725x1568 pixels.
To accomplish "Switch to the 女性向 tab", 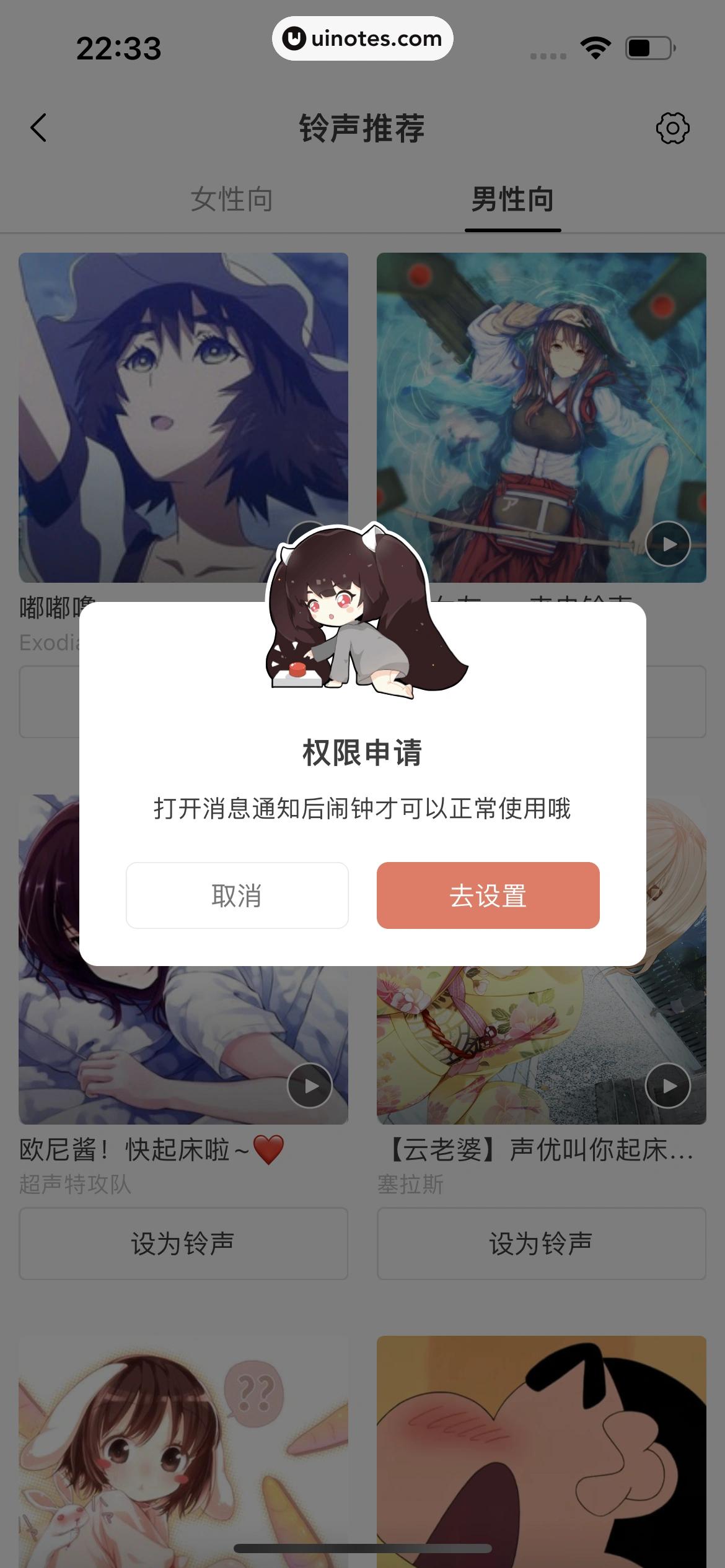I will pos(231,199).
